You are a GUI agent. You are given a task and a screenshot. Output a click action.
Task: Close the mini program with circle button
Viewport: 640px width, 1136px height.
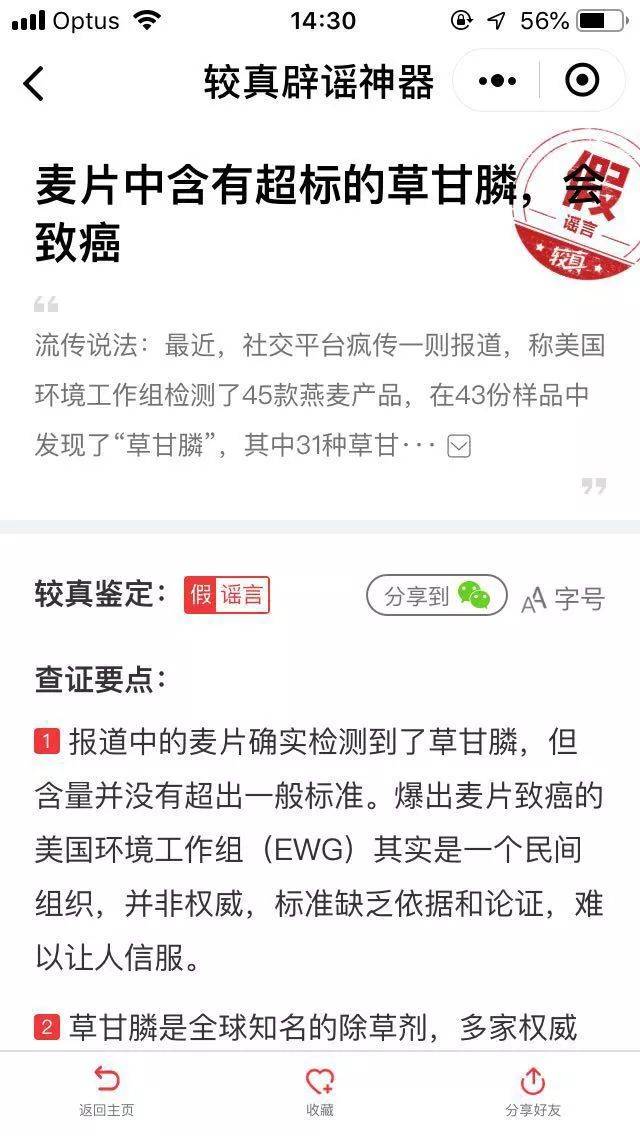[x=582, y=81]
